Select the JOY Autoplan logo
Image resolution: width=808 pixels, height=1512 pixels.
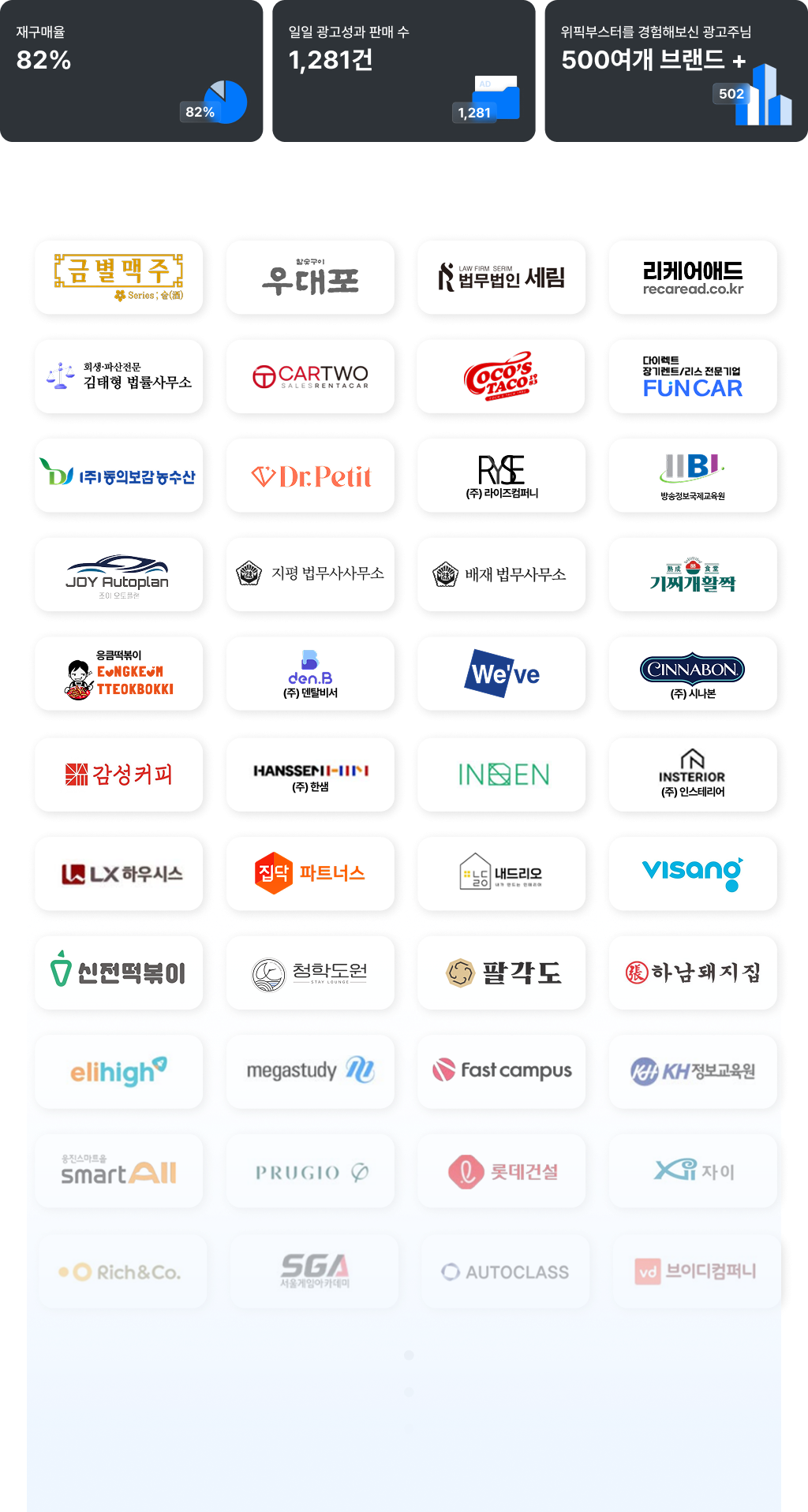(x=118, y=575)
